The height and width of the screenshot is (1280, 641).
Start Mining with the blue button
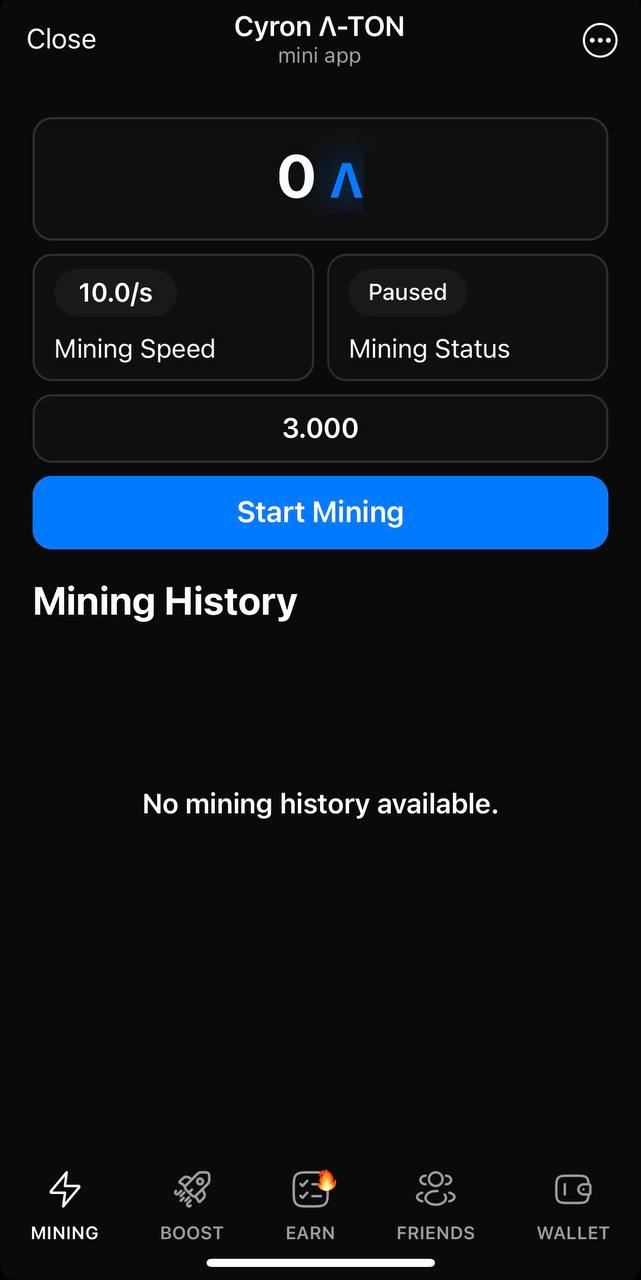(320, 512)
